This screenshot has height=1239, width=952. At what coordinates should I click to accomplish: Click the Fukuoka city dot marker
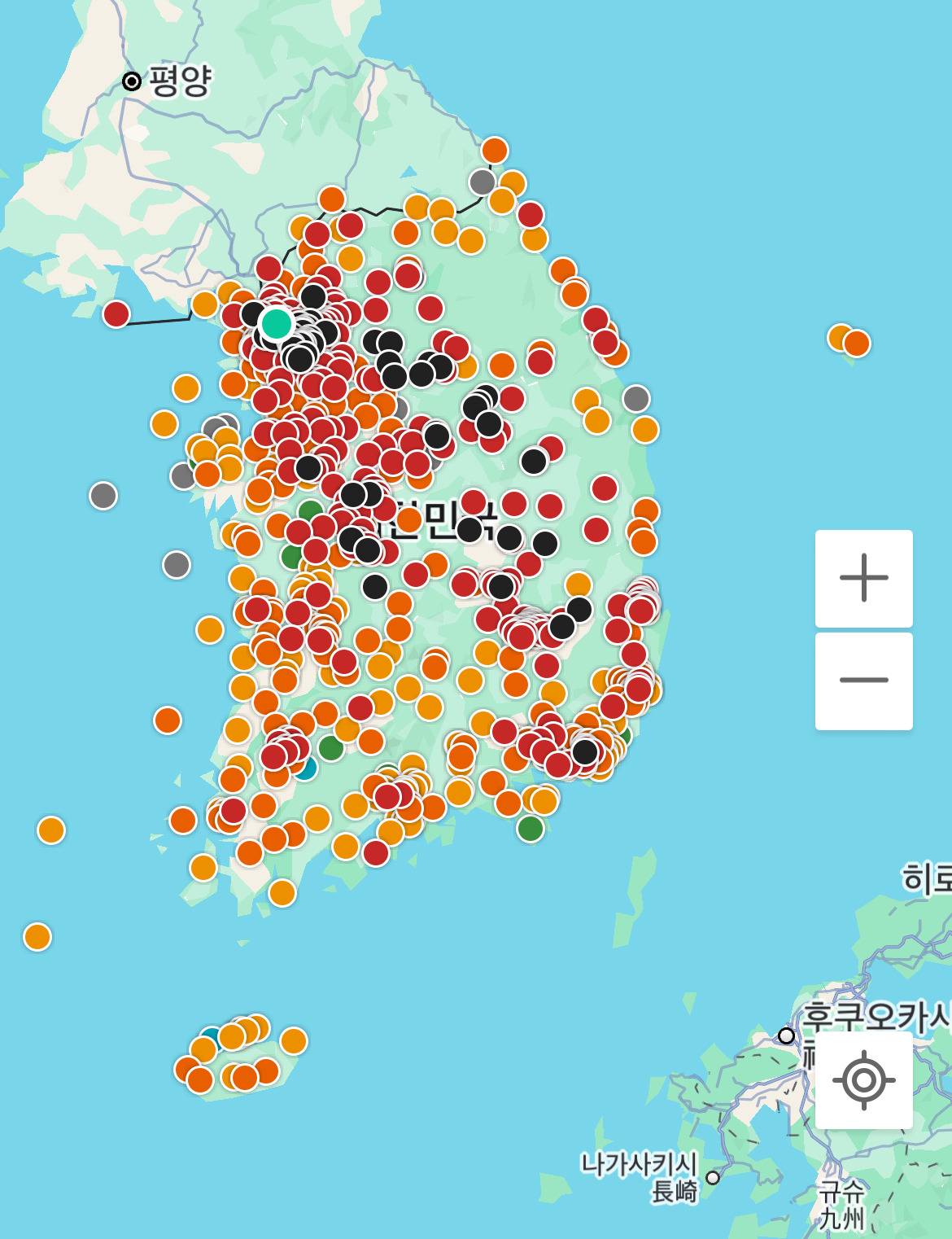(786, 1035)
